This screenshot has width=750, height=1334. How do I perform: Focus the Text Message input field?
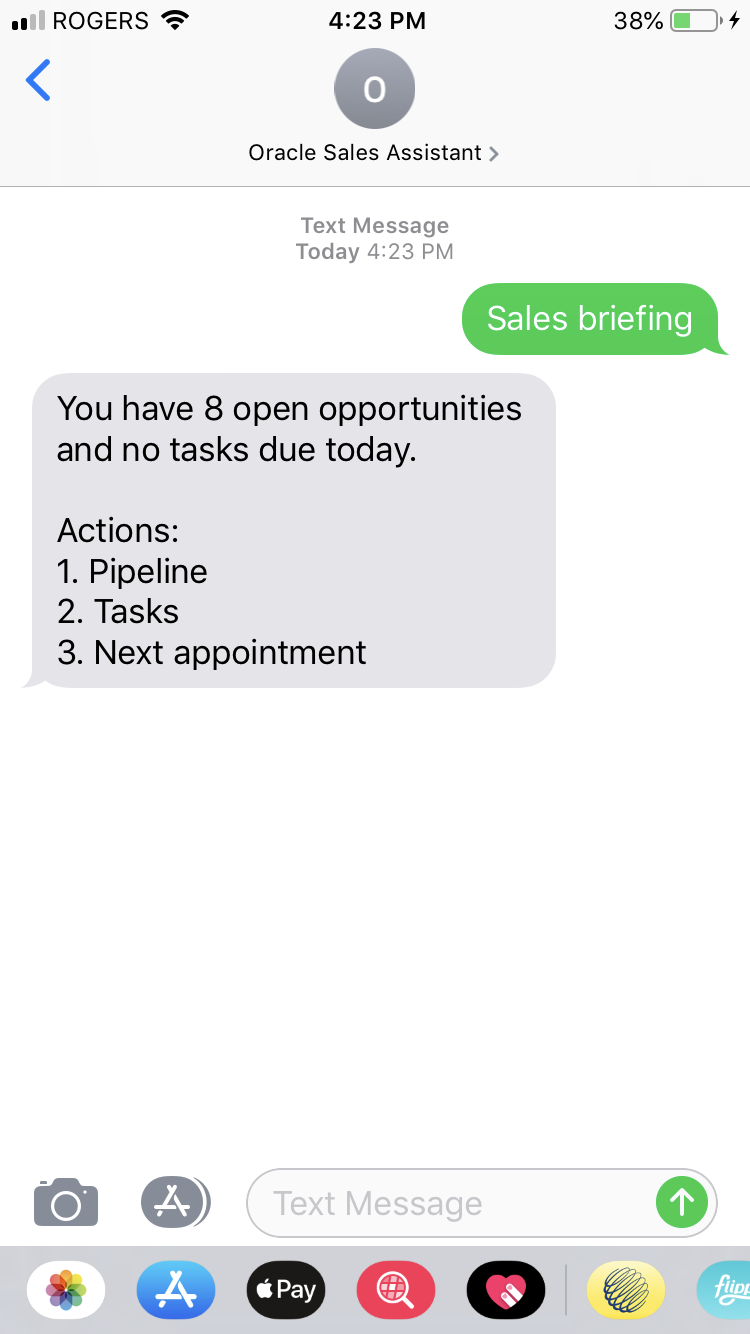[450, 1203]
